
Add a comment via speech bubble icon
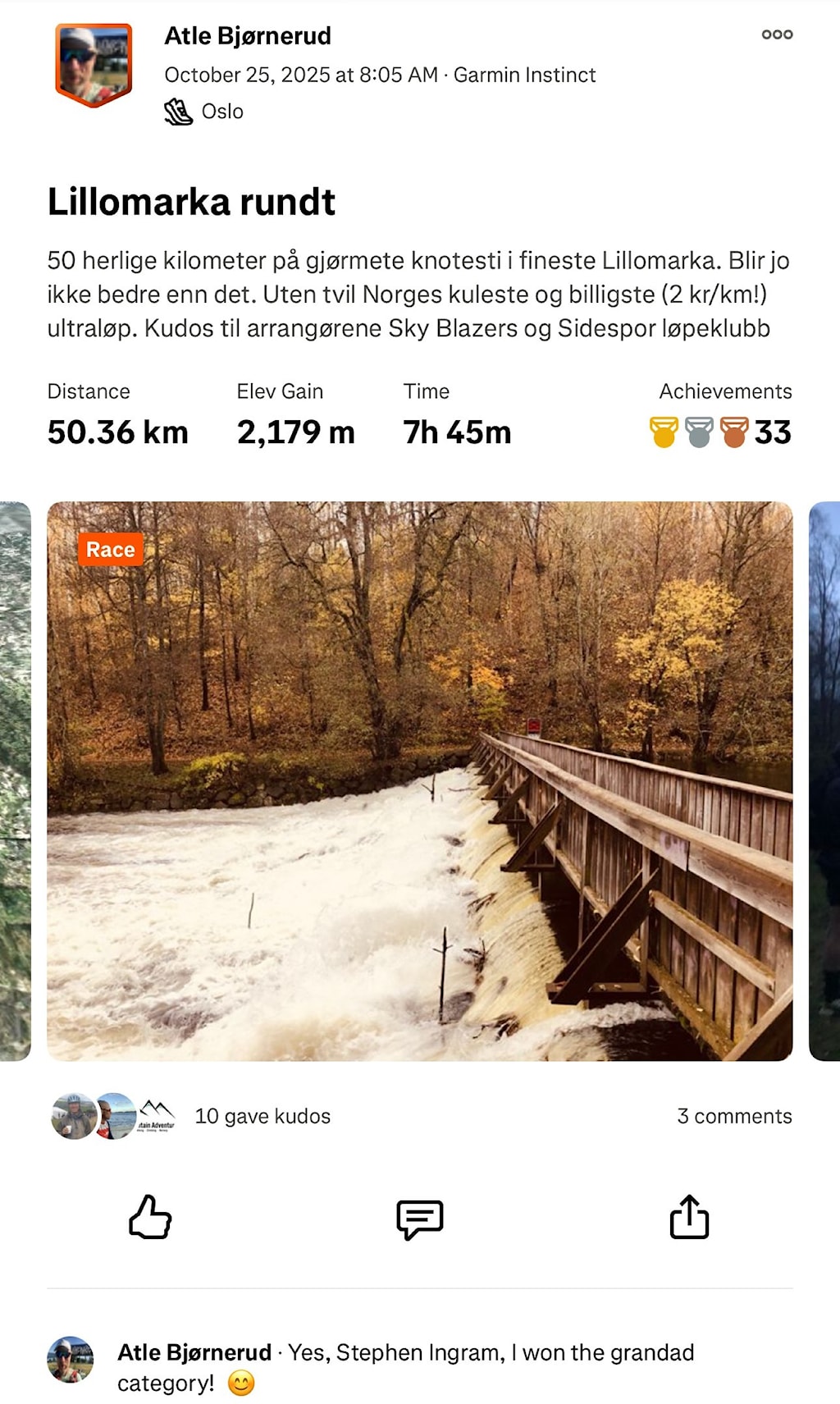(x=419, y=1219)
